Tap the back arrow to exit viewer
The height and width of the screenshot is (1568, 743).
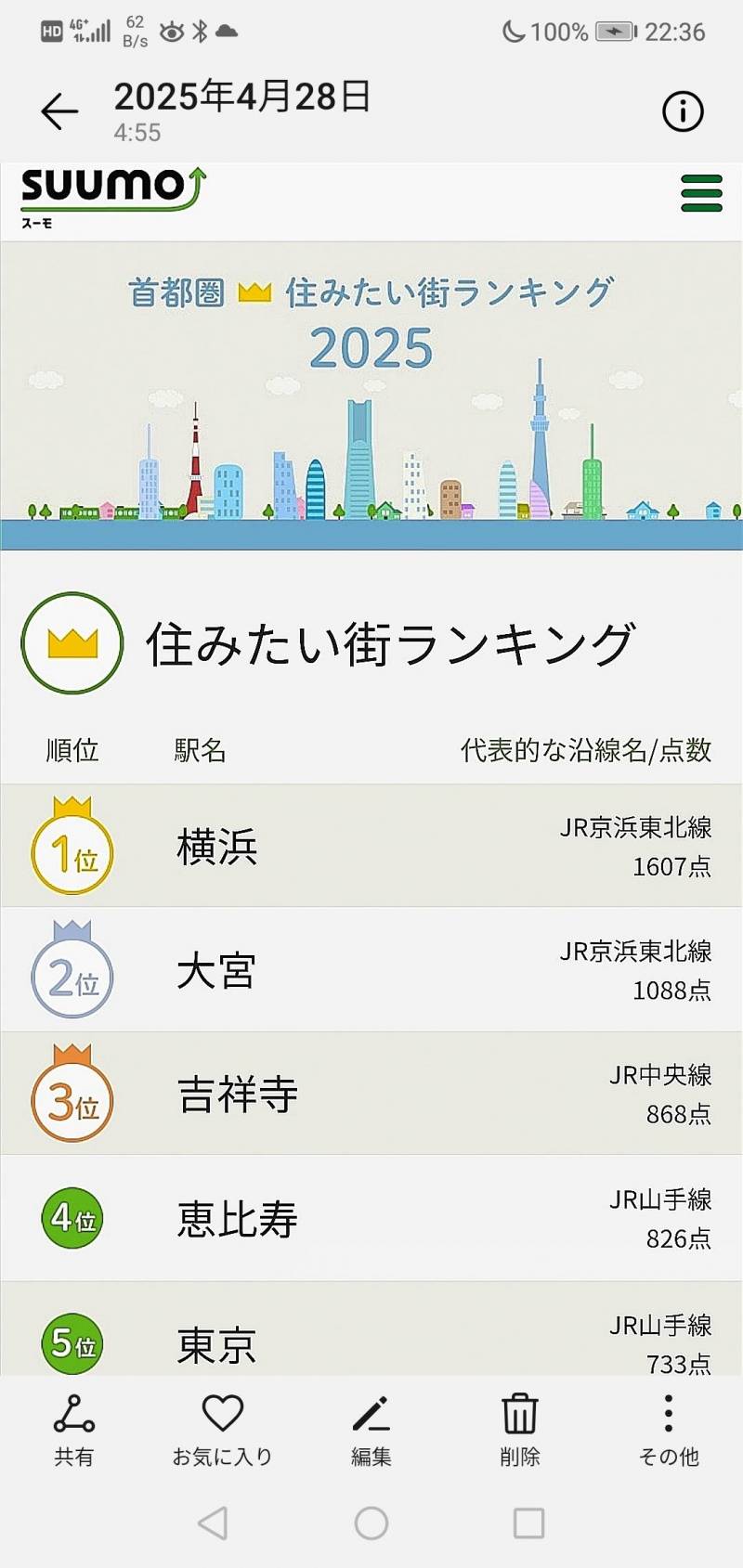point(58,110)
